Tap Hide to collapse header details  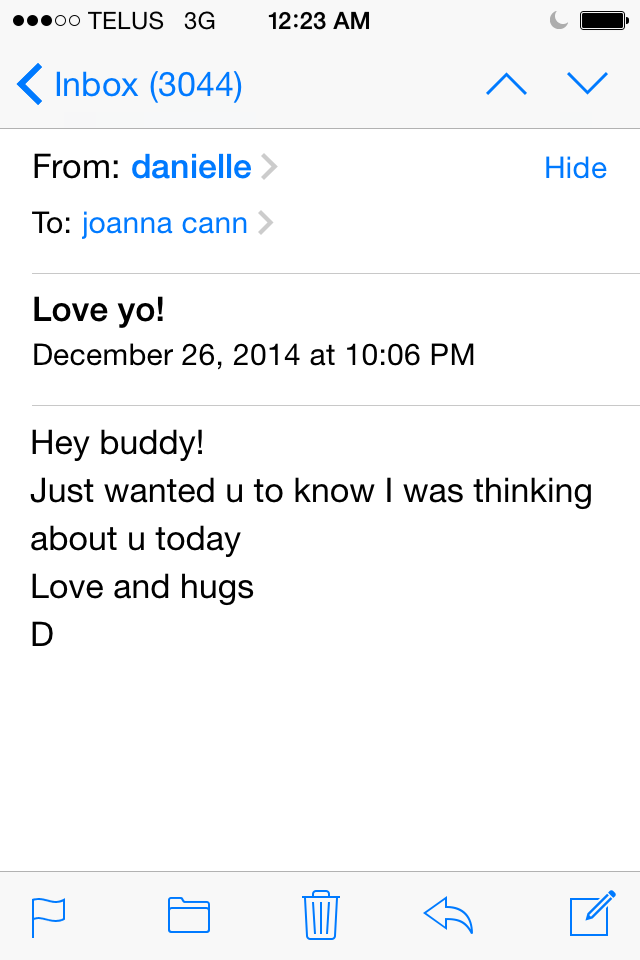pos(575,168)
